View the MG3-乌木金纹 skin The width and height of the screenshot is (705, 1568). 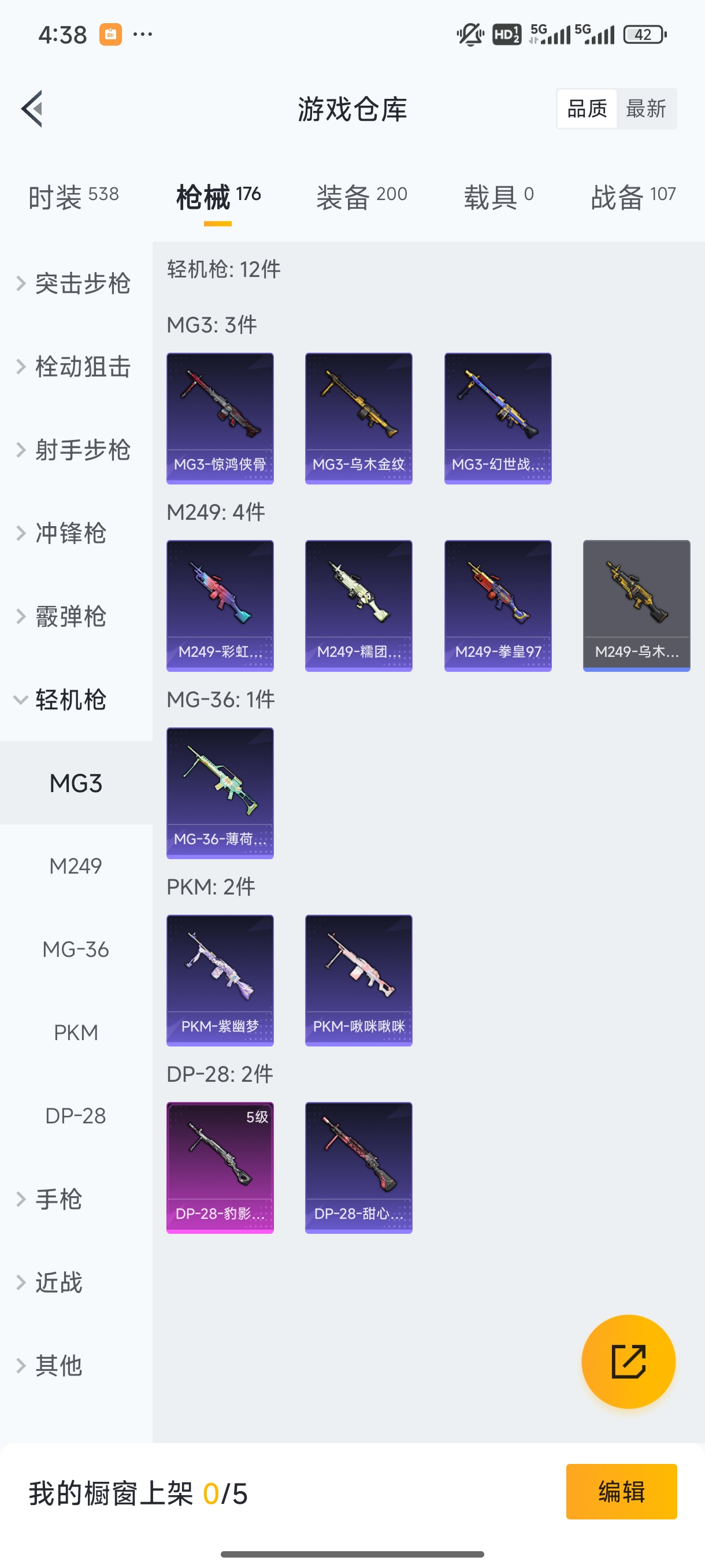pyautogui.click(x=358, y=418)
